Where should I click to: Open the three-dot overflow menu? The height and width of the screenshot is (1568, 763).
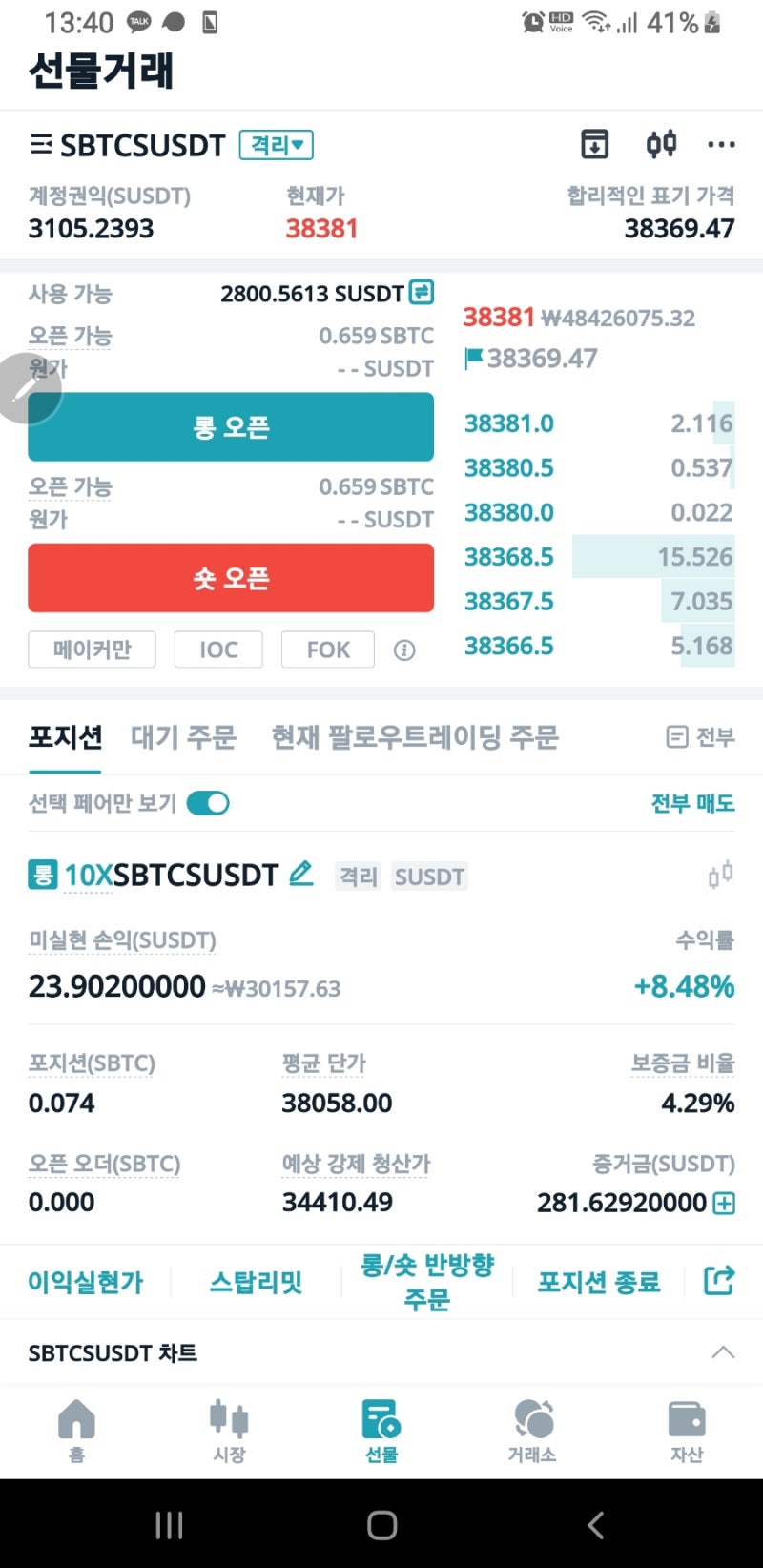(721, 145)
